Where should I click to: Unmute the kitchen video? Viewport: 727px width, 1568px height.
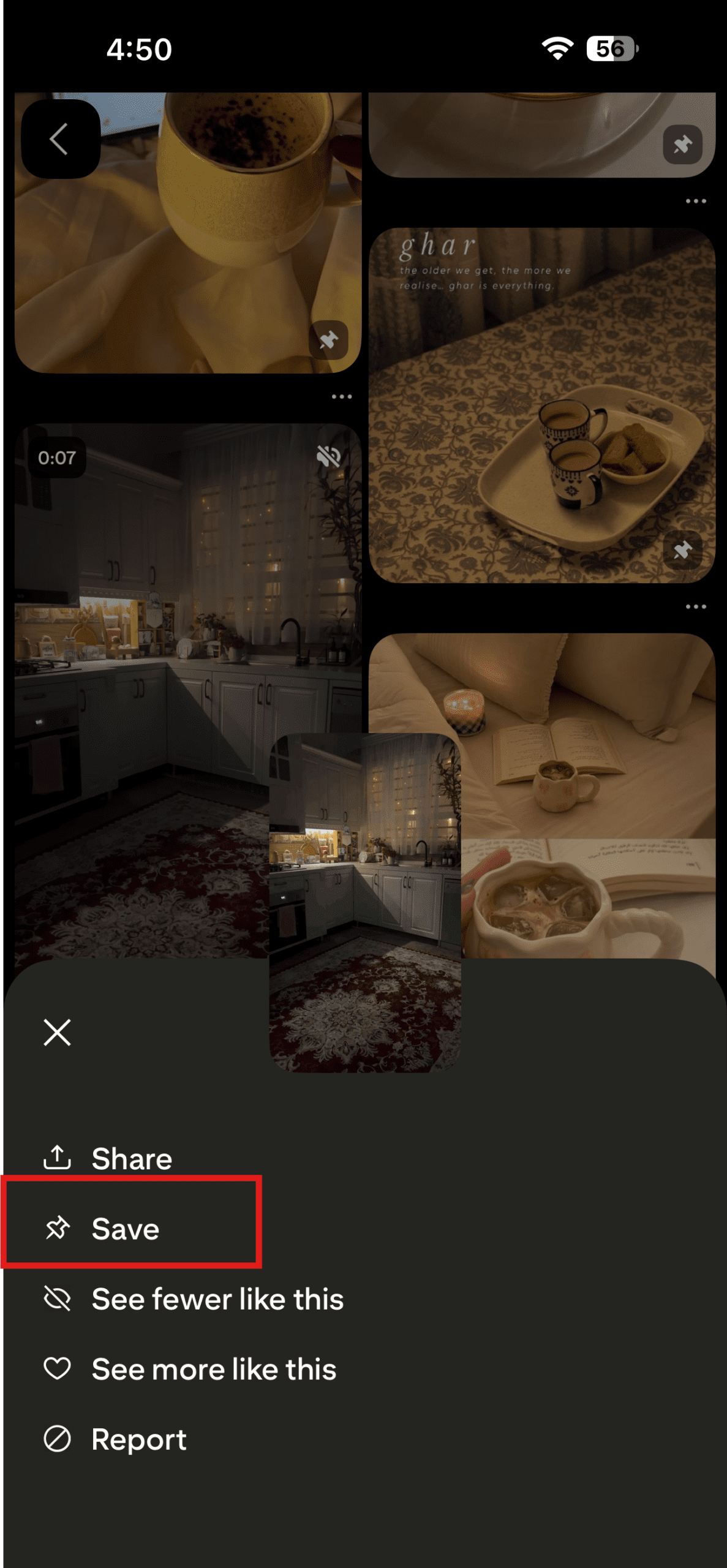328,457
